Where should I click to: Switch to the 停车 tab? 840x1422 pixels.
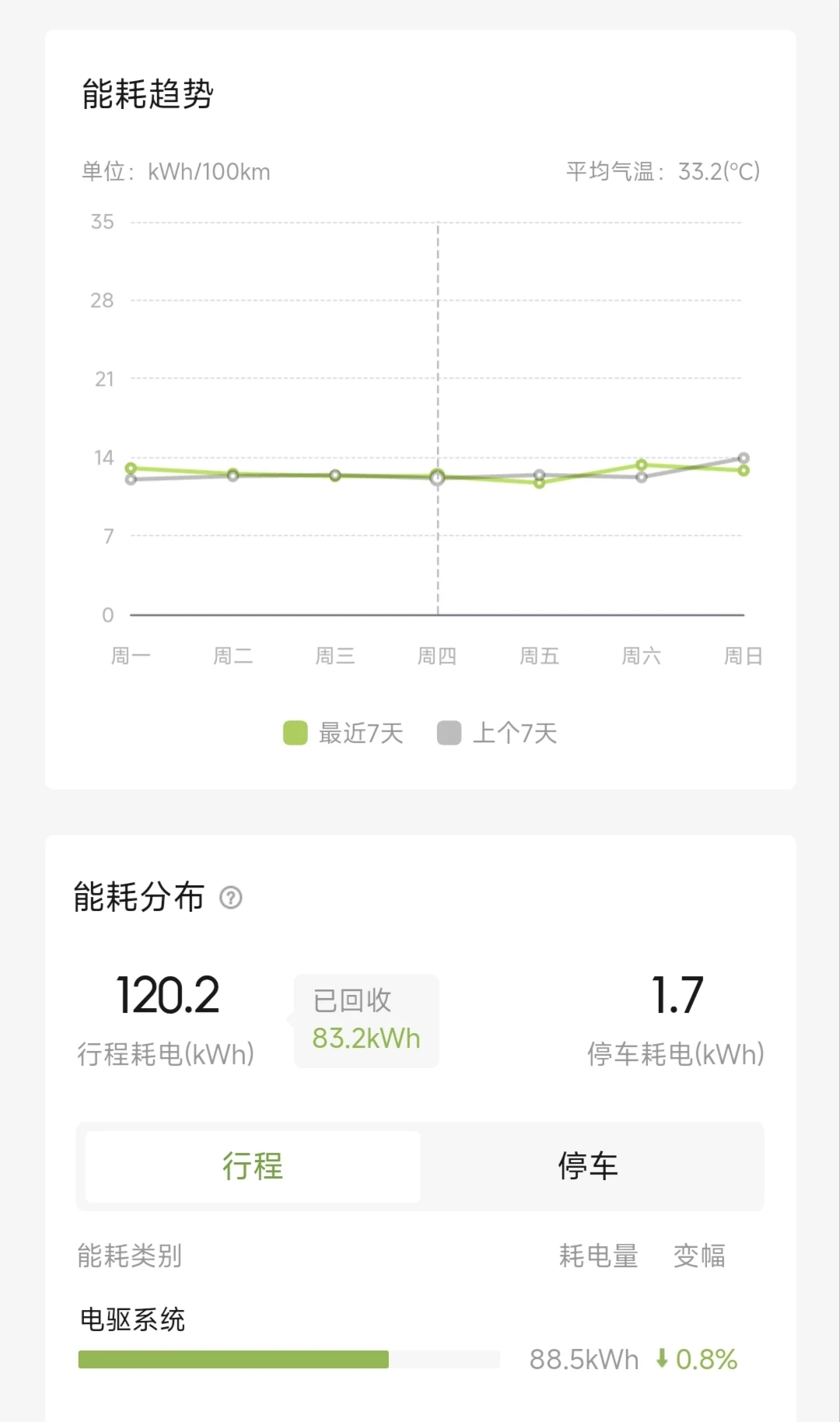click(588, 1166)
